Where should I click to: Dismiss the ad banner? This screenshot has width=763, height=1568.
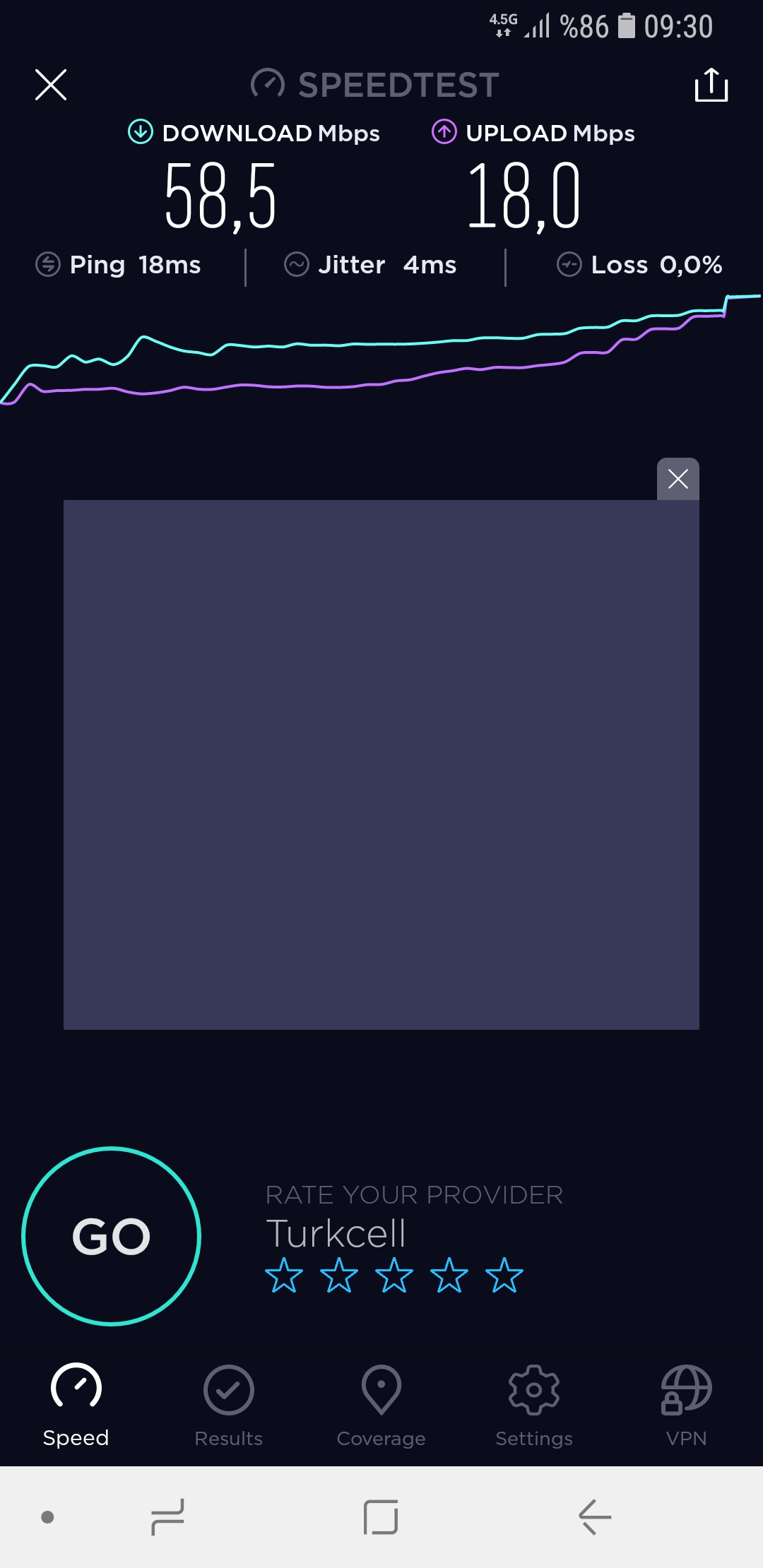tap(678, 479)
